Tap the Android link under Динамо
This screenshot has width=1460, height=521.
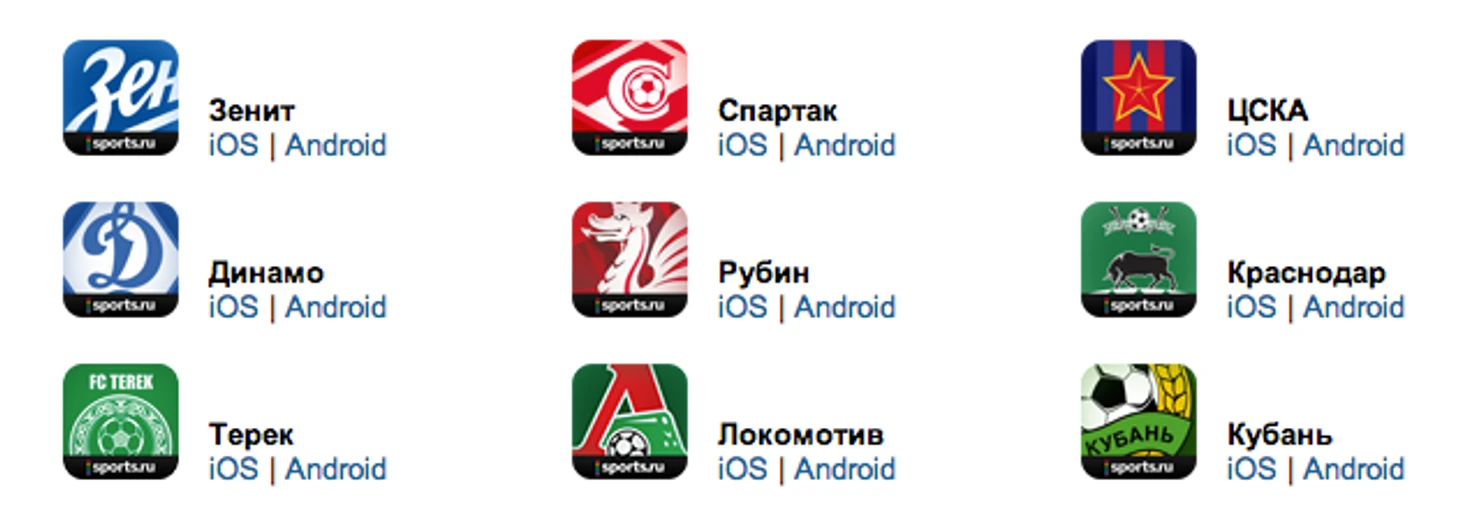click(336, 307)
